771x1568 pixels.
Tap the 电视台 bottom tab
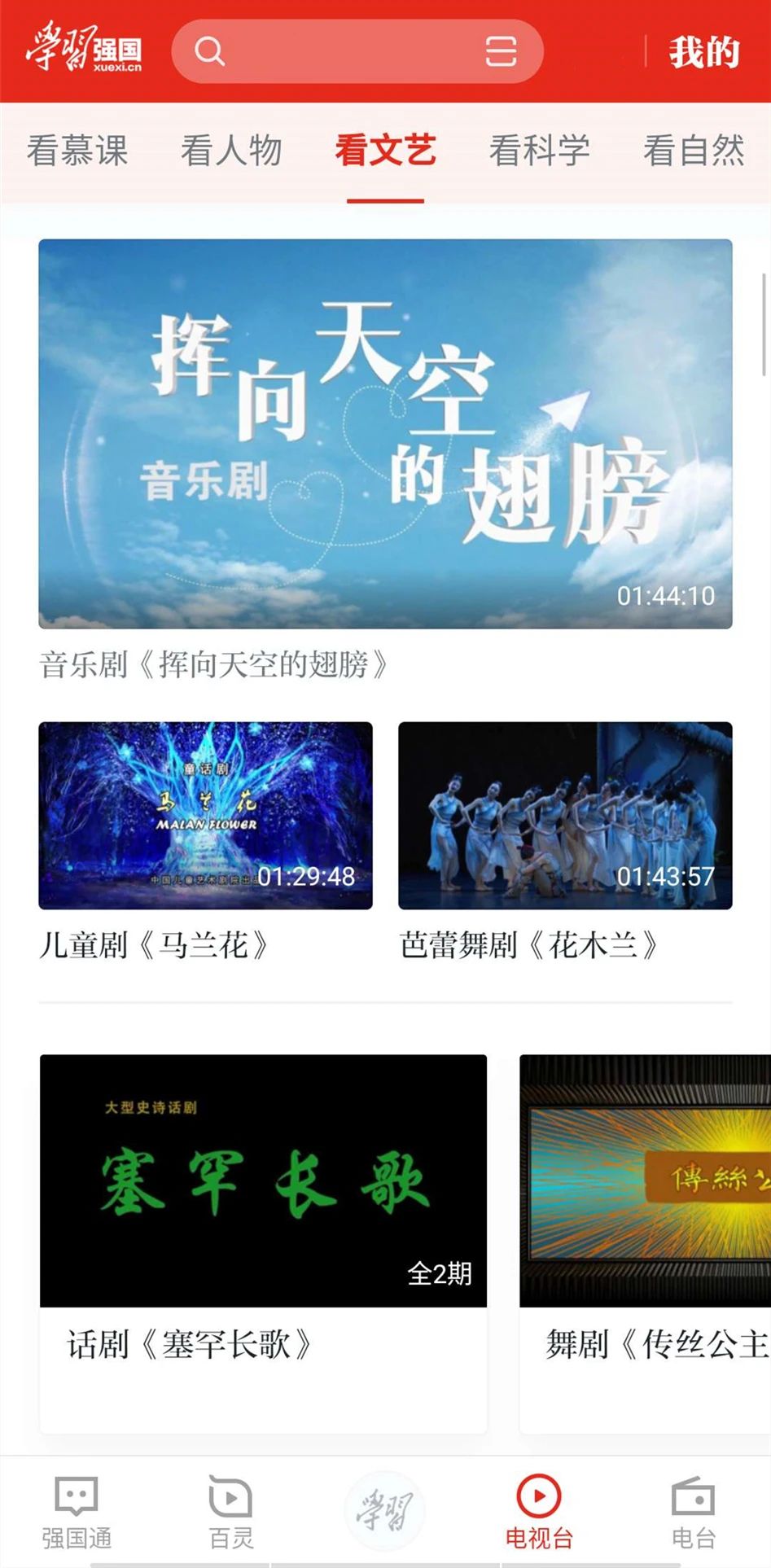539,1513
